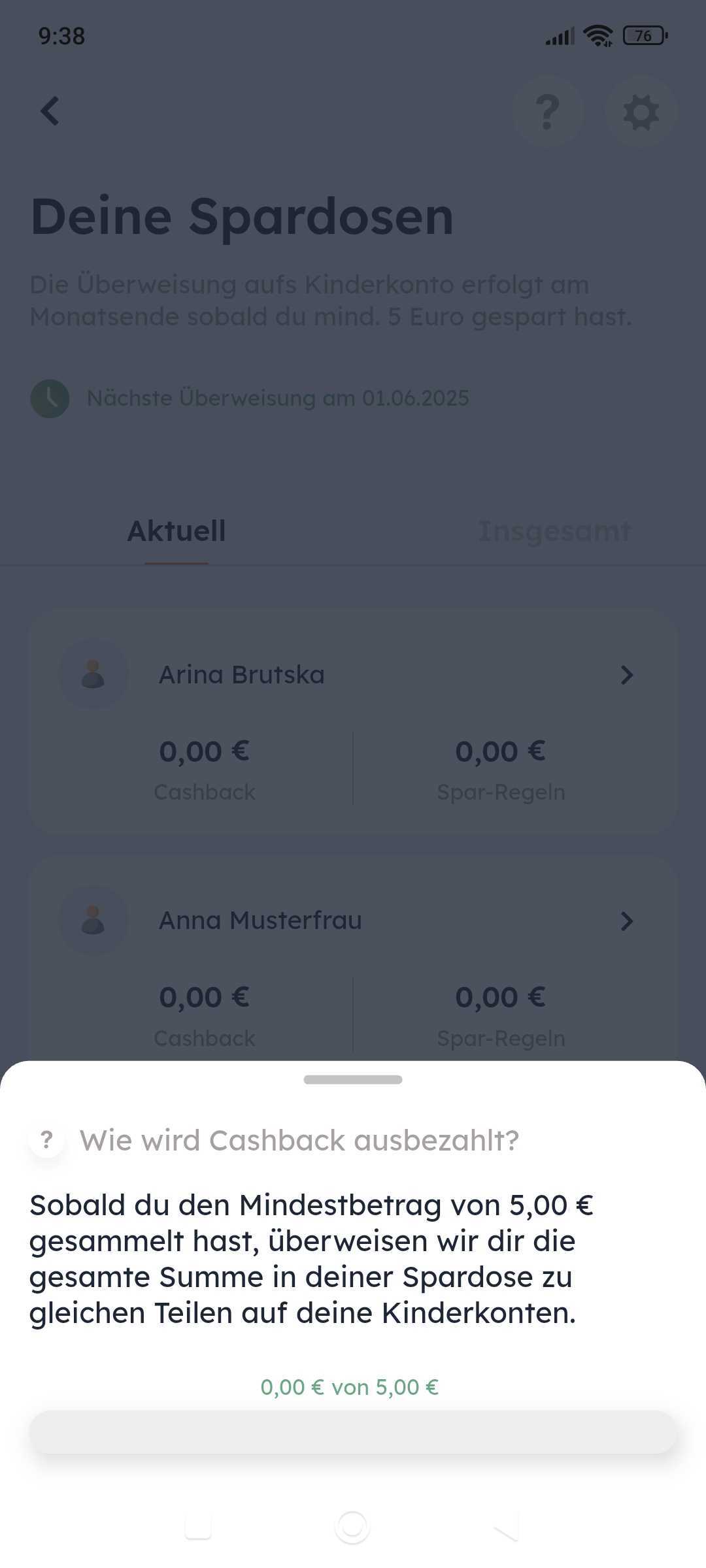Open the help question mark icon

548,112
